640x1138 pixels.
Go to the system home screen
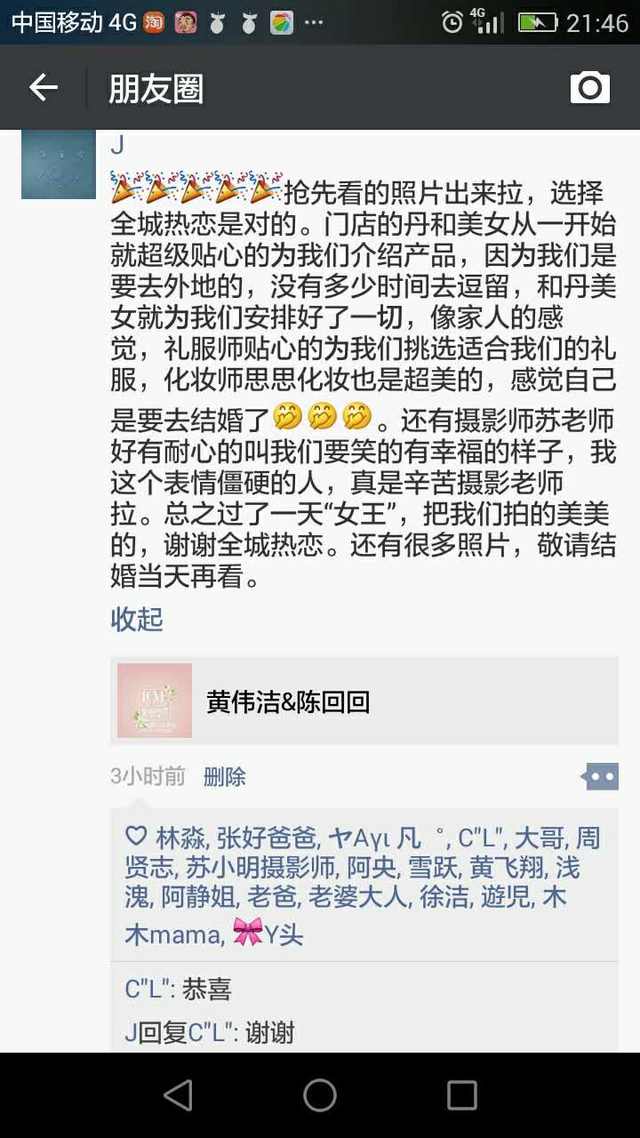pos(319,1094)
